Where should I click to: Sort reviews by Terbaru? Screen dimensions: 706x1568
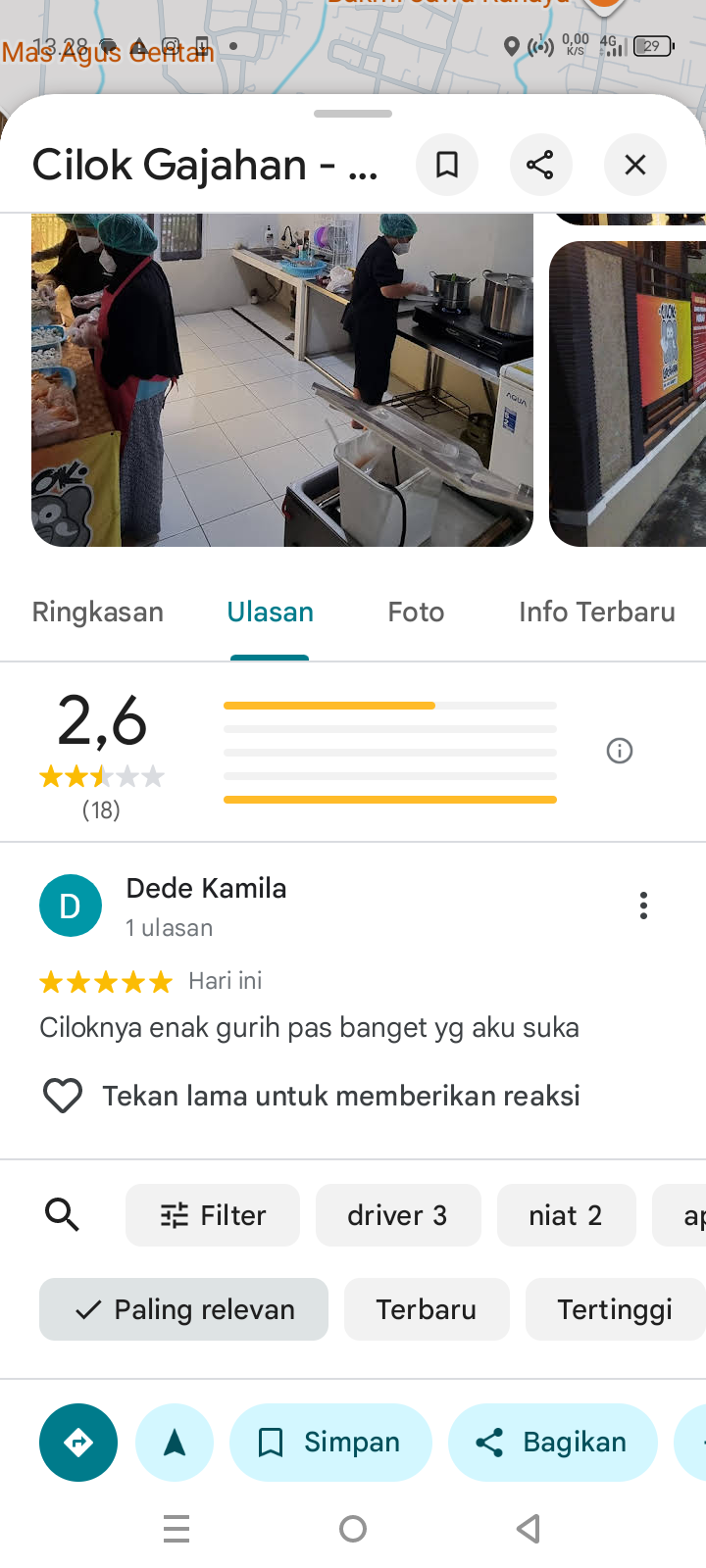pyautogui.click(x=427, y=1309)
